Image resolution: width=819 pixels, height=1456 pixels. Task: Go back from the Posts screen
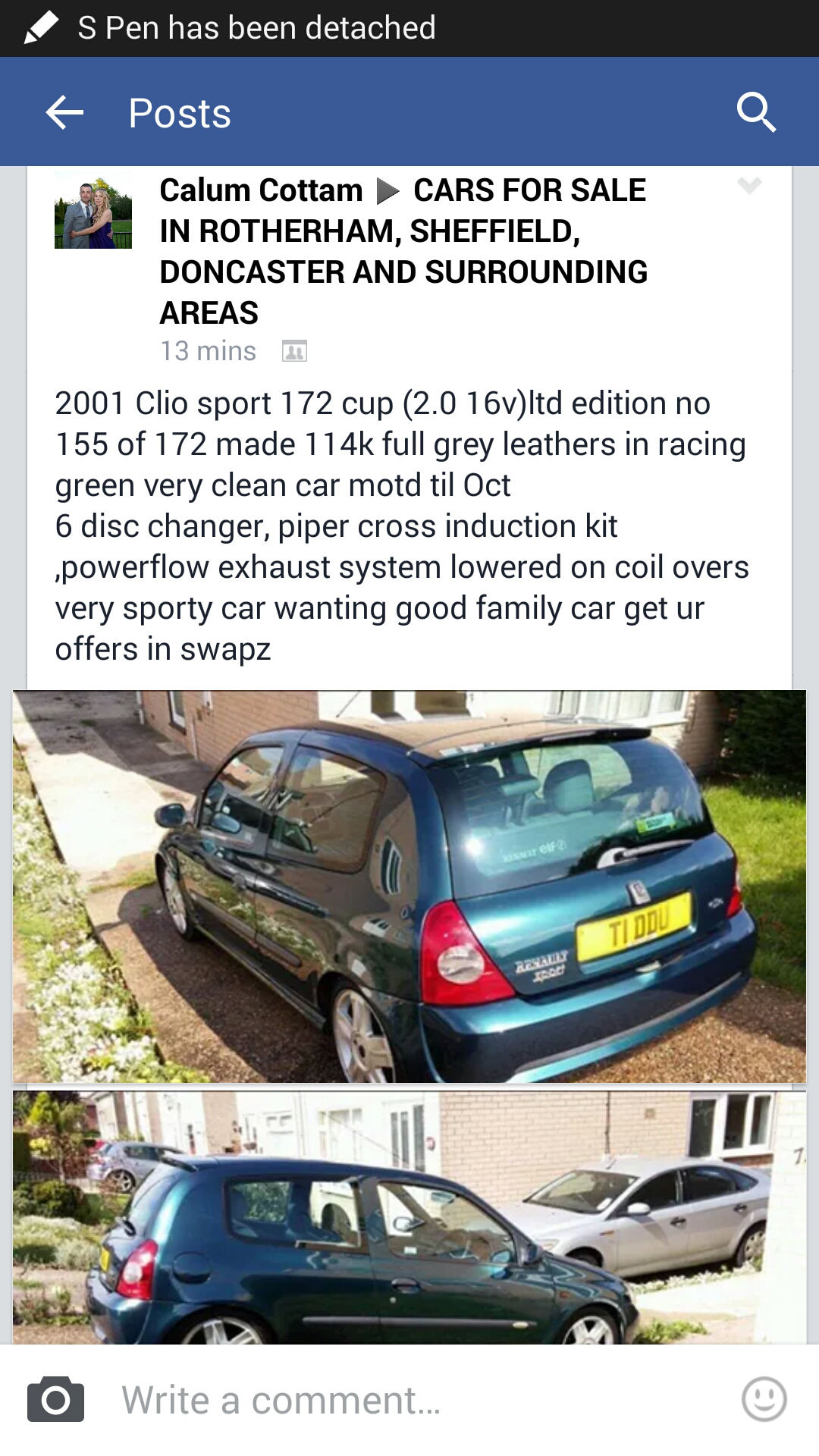tap(64, 113)
